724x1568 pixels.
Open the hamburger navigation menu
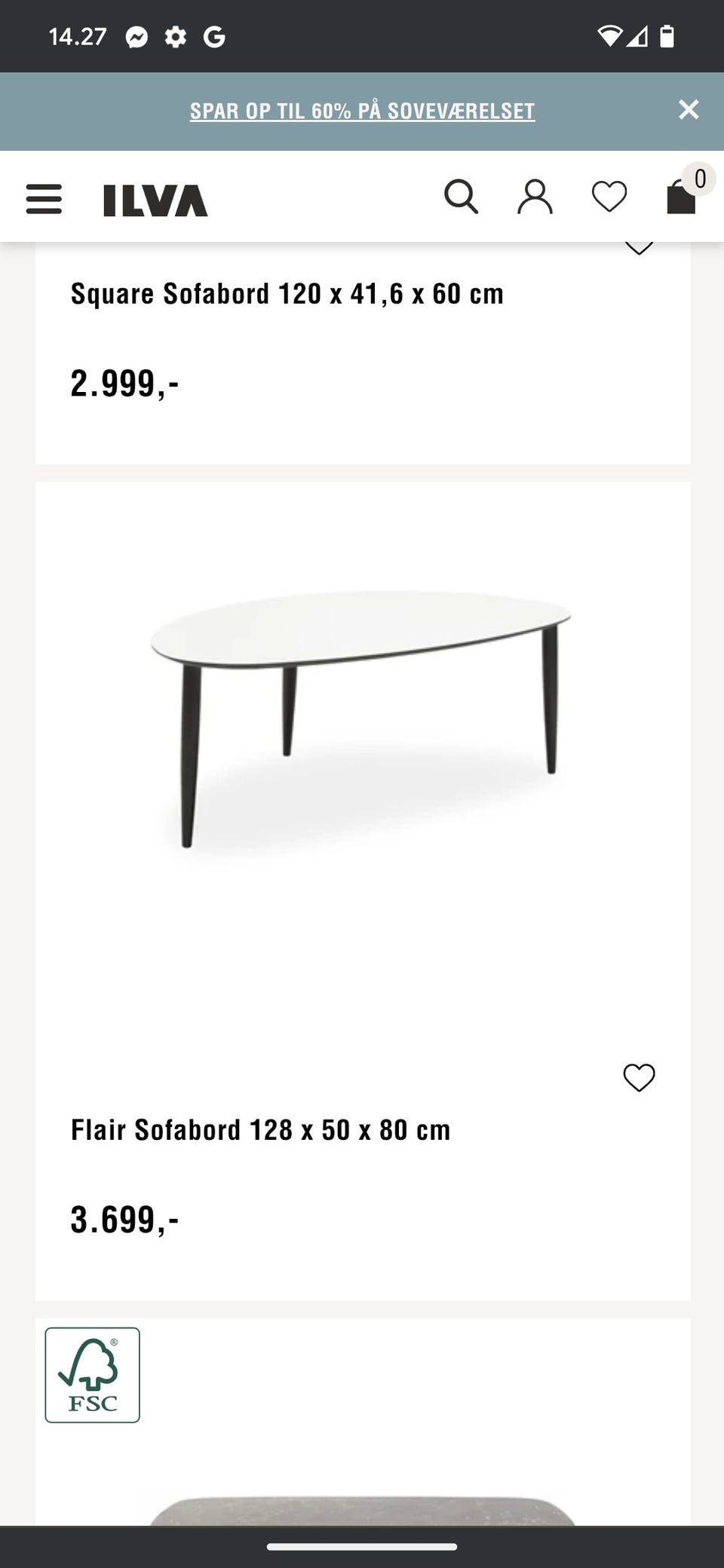pos(43,198)
